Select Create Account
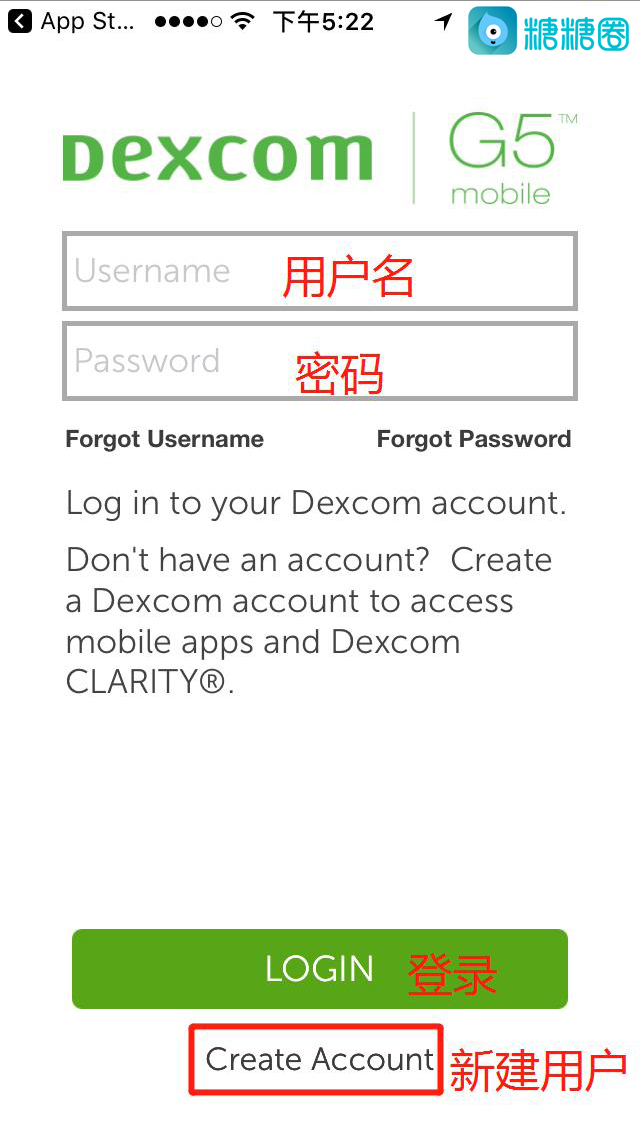This screenshot has width=640, height=1136. [x=319, y=1059]
